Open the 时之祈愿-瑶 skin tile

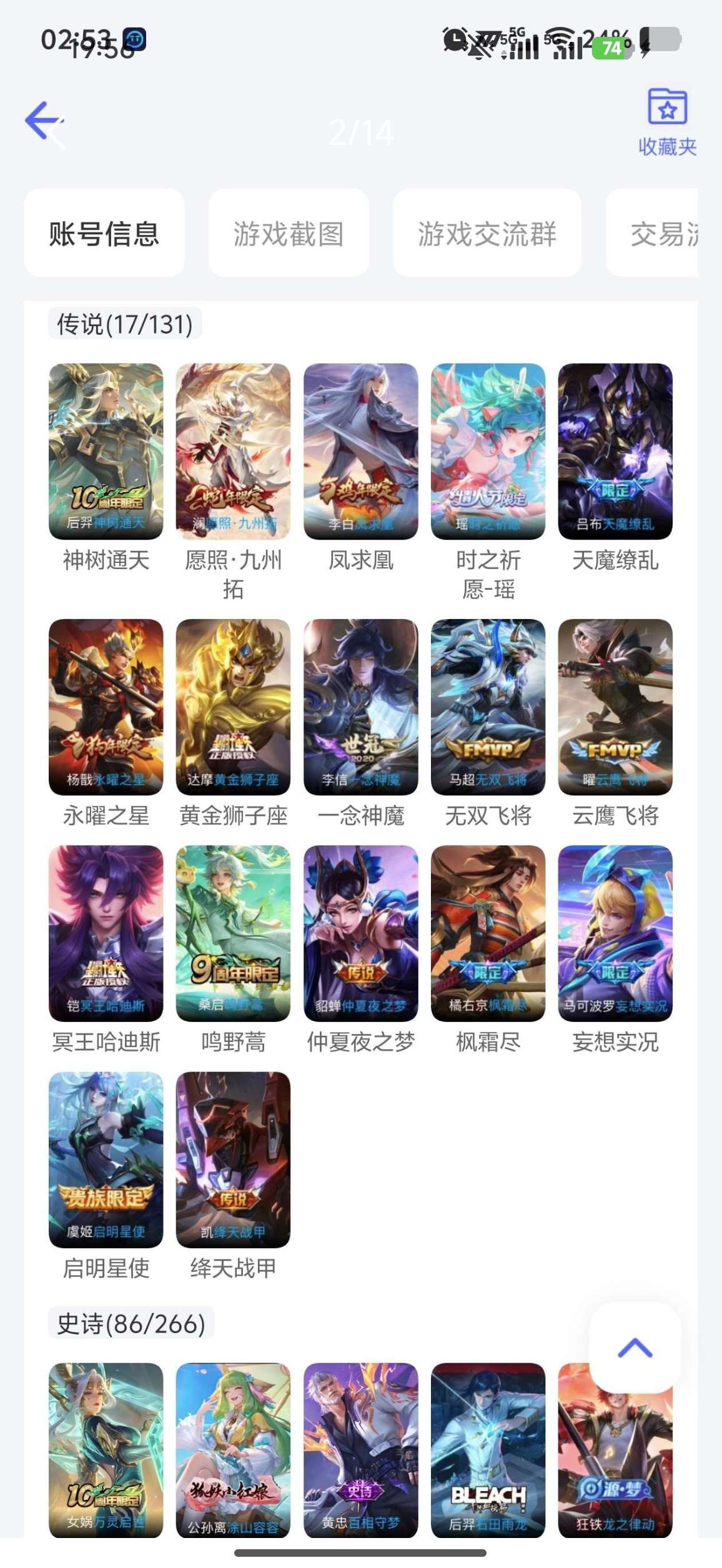[x=488, y=451]
